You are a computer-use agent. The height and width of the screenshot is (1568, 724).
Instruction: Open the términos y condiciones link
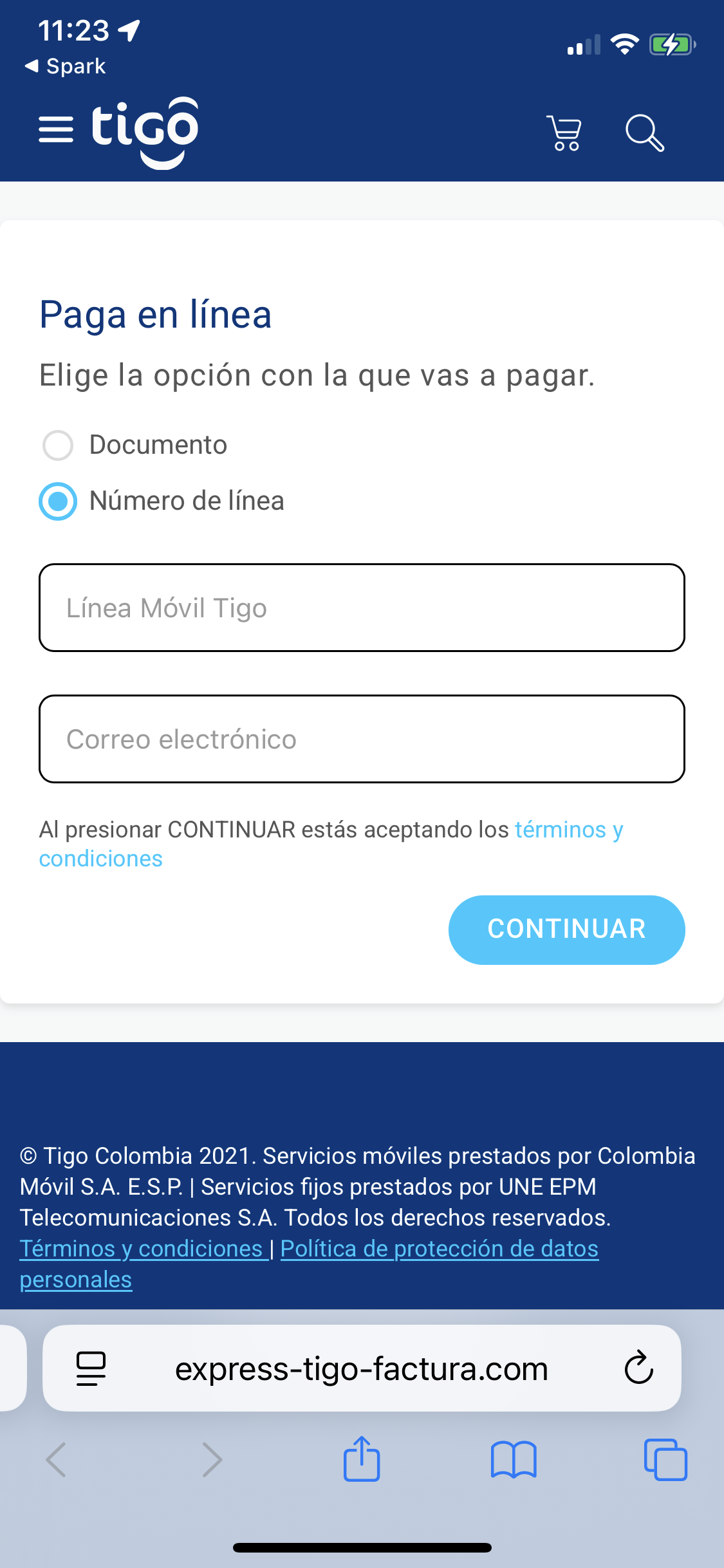(x=569, y=830)
